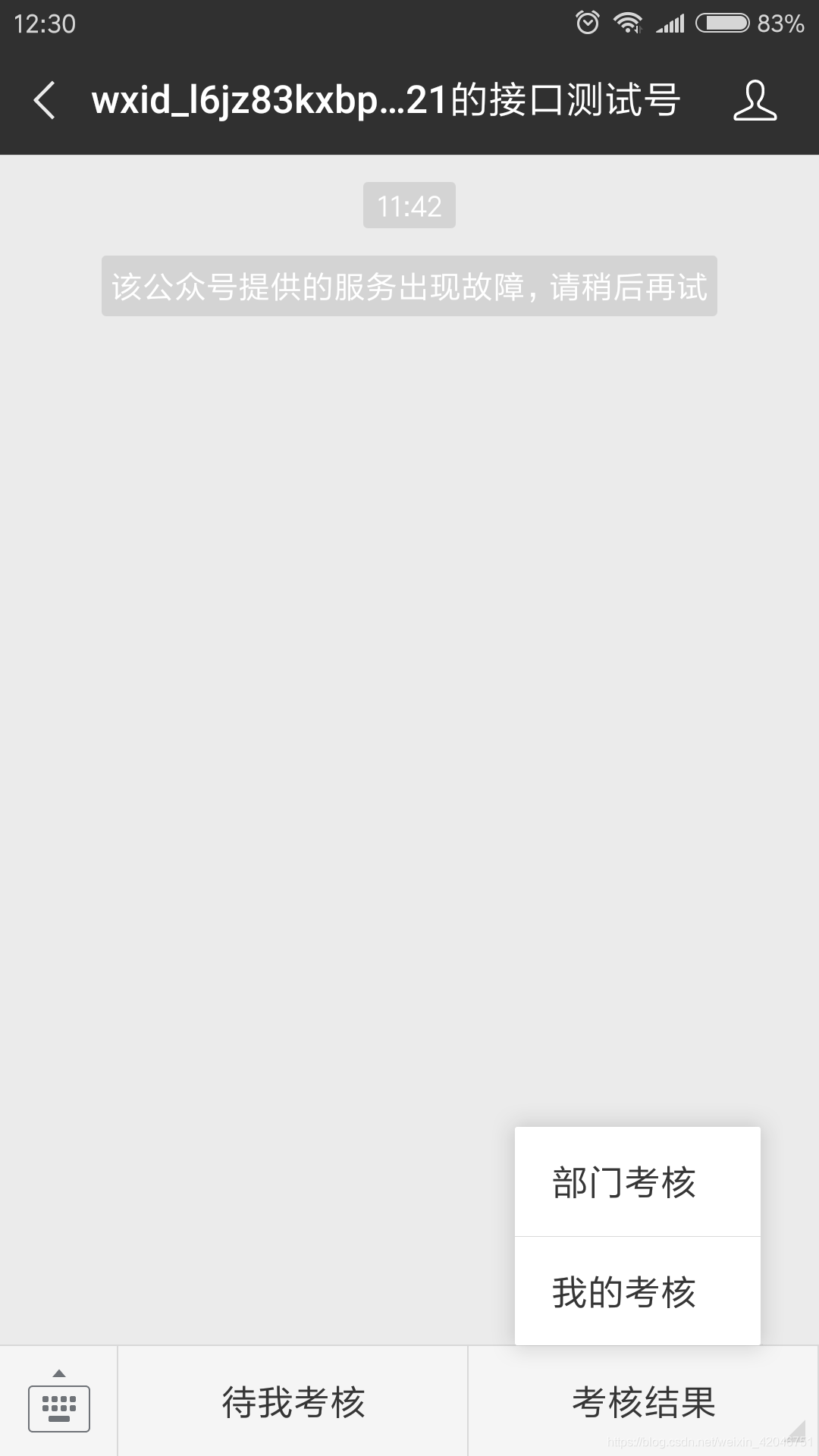The image size is (819, 1456).
Task: Open the account profile icon
Action: (755, 100)
